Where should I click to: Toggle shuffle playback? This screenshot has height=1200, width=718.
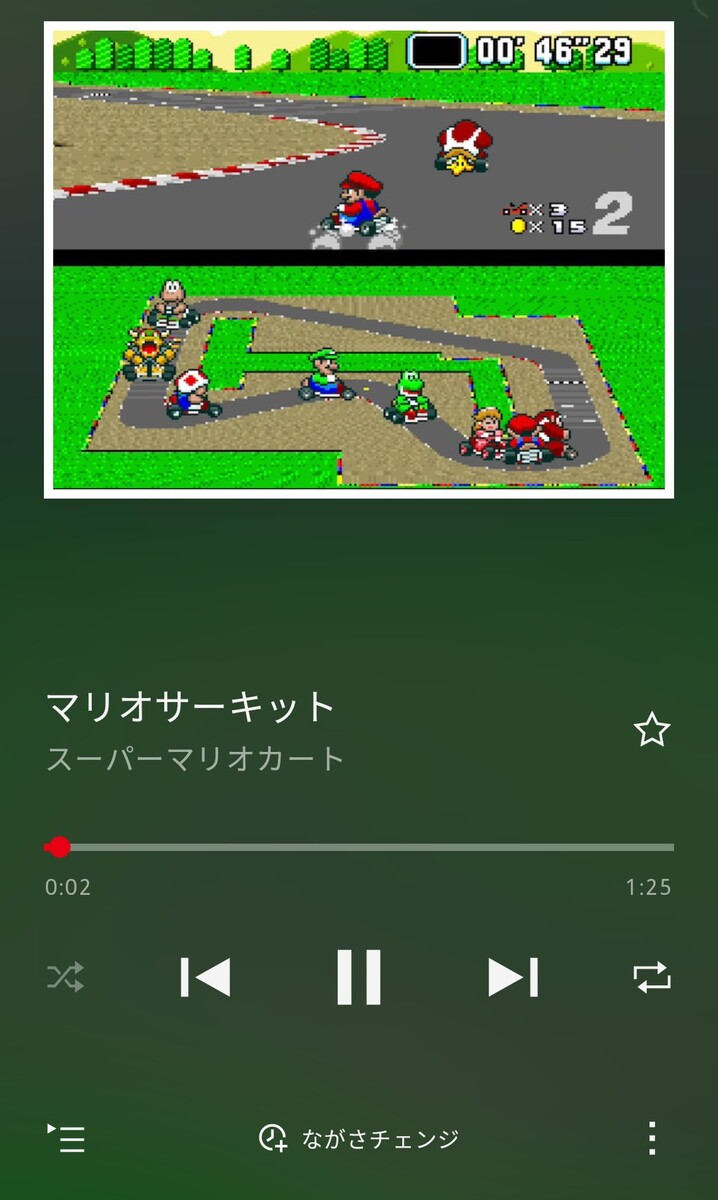click(x=66, y=977)
